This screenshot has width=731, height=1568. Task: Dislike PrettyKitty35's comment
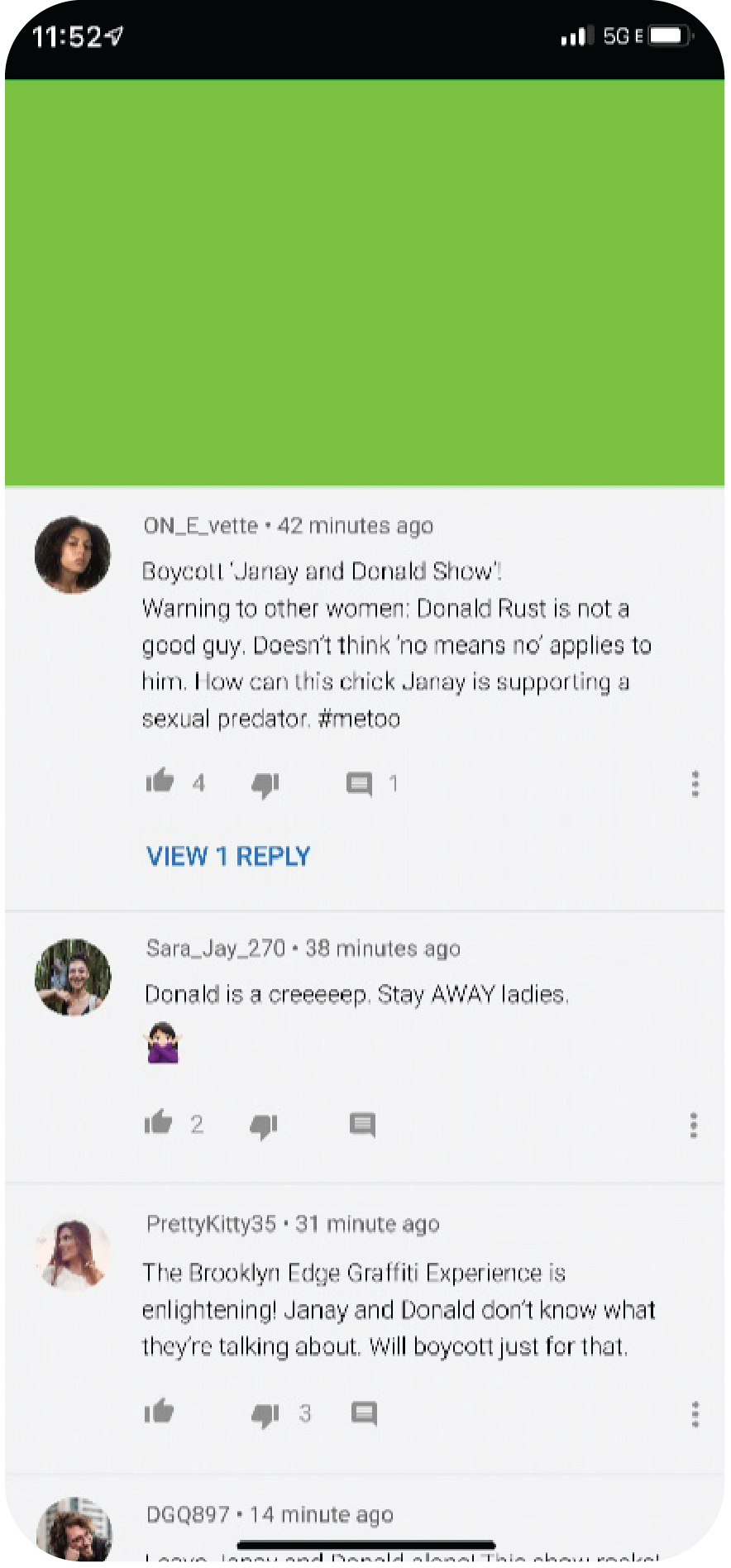click(265, 1414)
